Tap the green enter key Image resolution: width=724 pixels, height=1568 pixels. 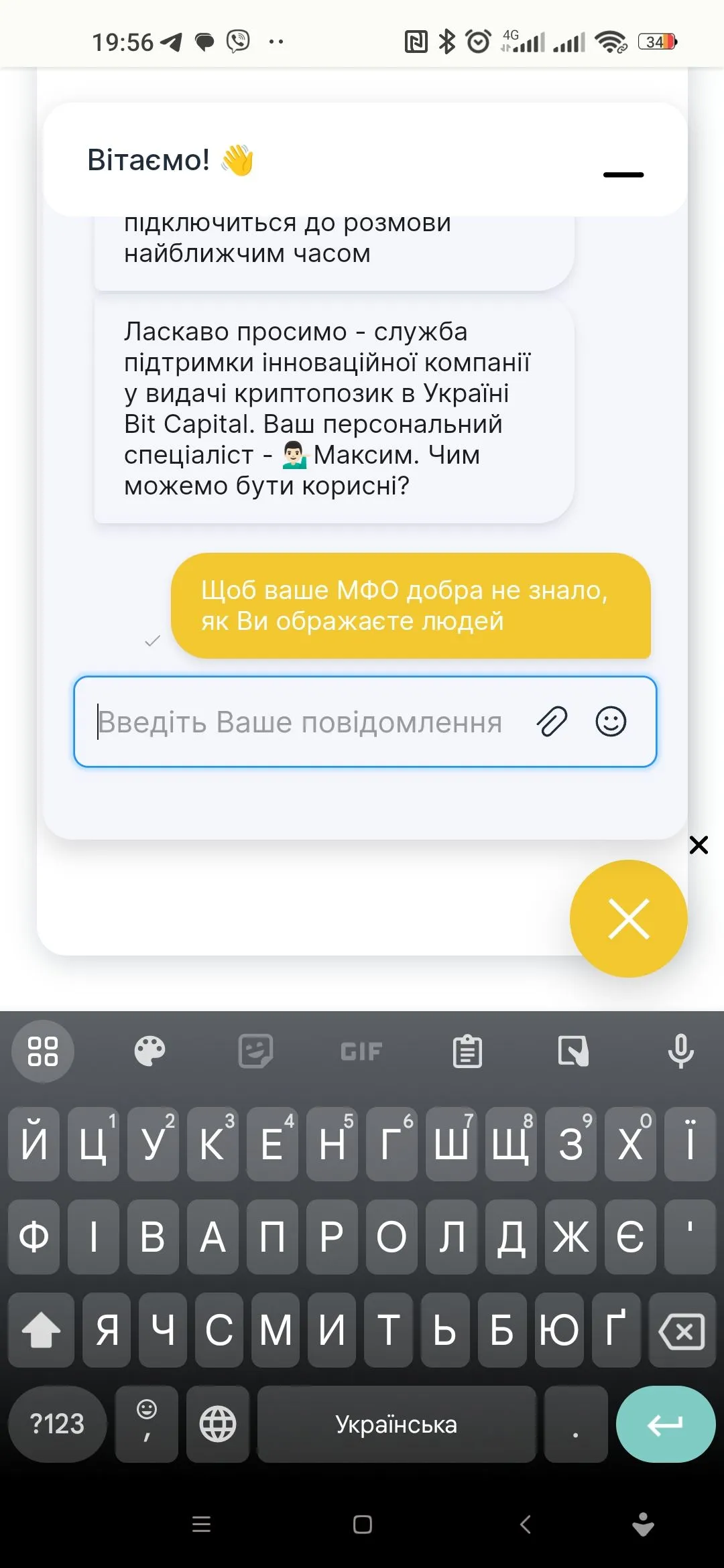(x=665, y=1424)
